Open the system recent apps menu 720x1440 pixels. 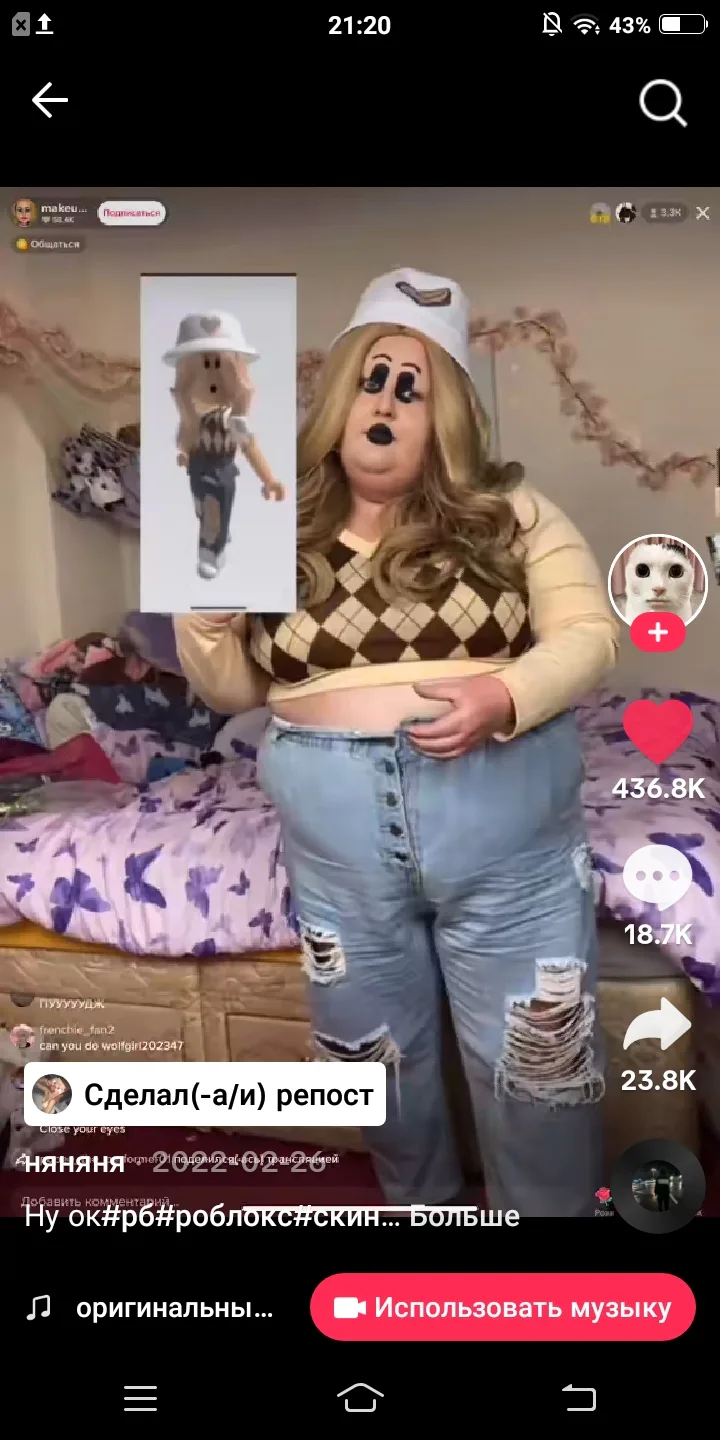[140, 1398]
